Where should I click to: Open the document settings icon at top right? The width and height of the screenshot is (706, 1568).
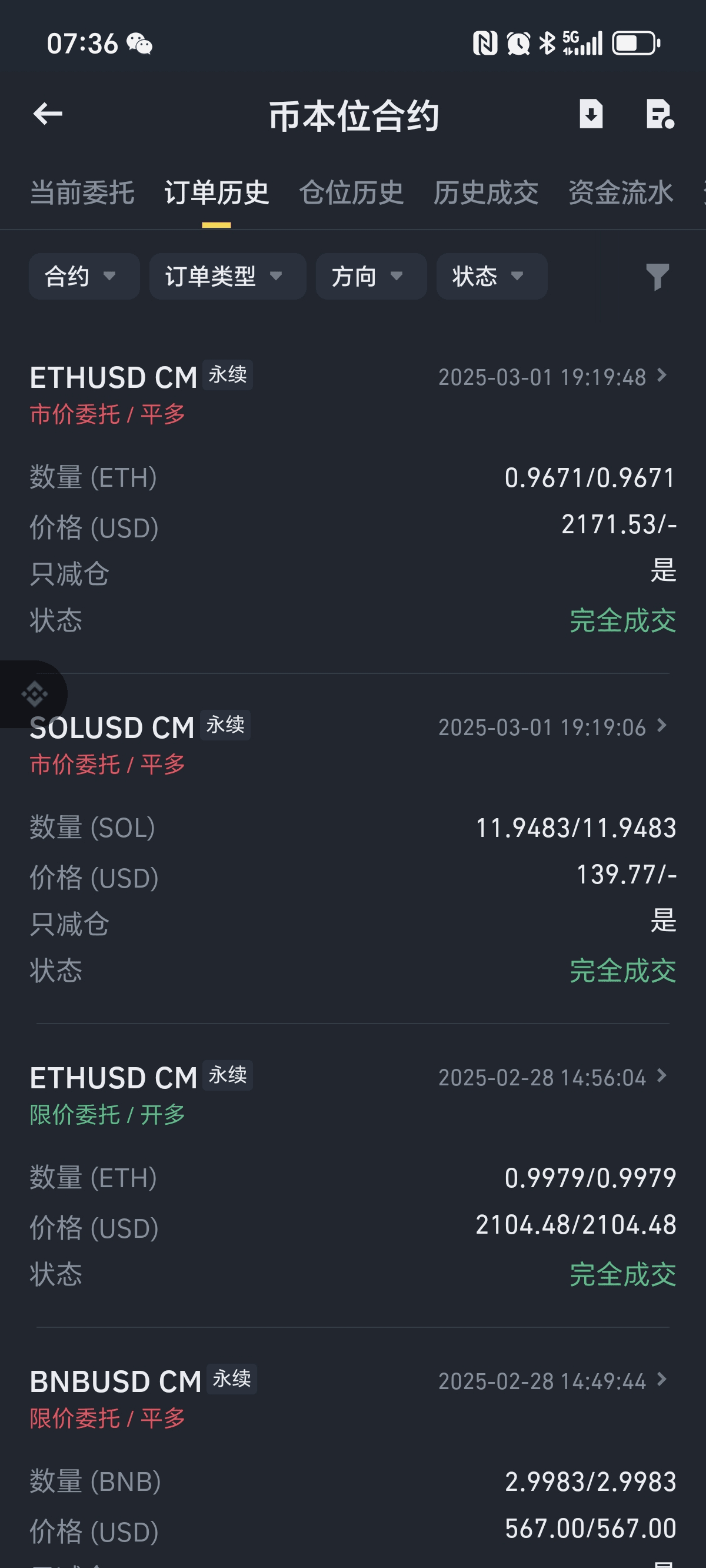[x=660, y=114]
